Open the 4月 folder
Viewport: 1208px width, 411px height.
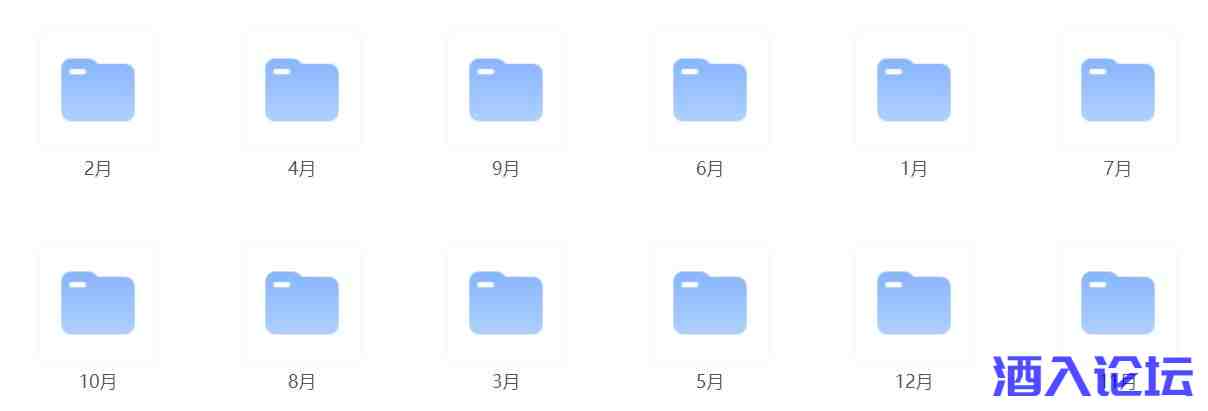tap(302, 90)
